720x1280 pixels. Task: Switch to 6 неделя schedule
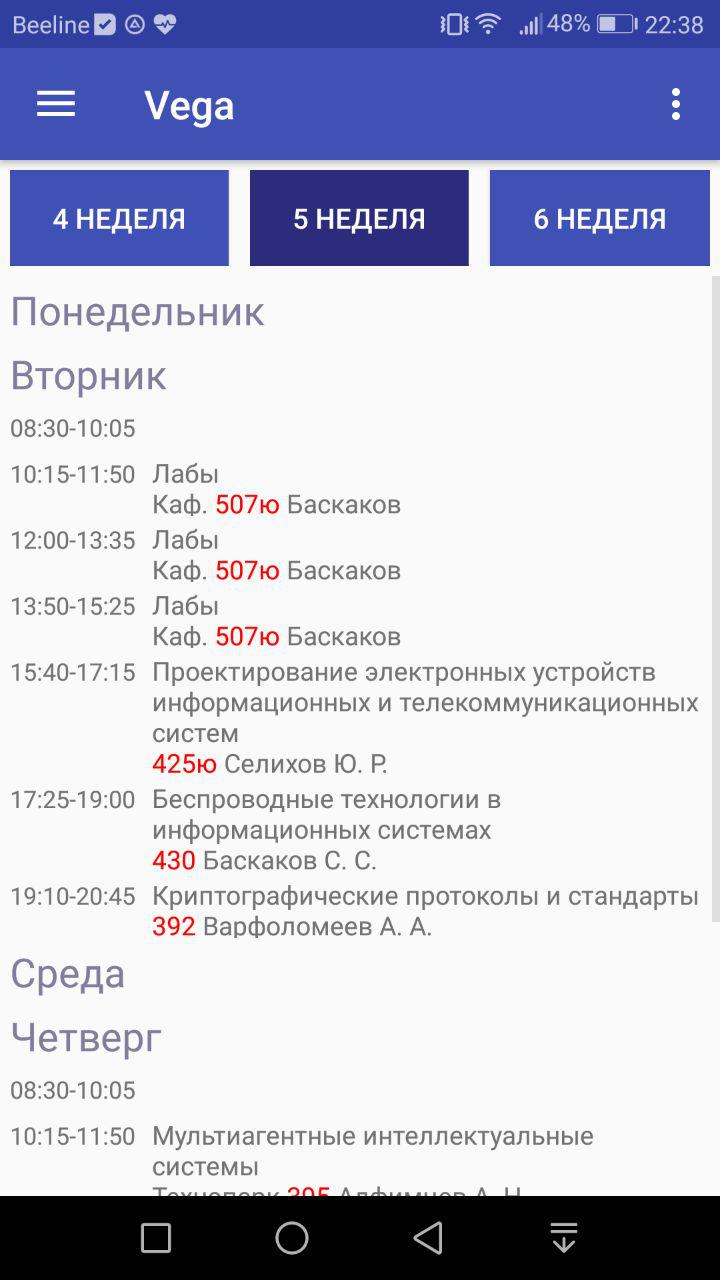pyautogui.click(x=599, y=218)
